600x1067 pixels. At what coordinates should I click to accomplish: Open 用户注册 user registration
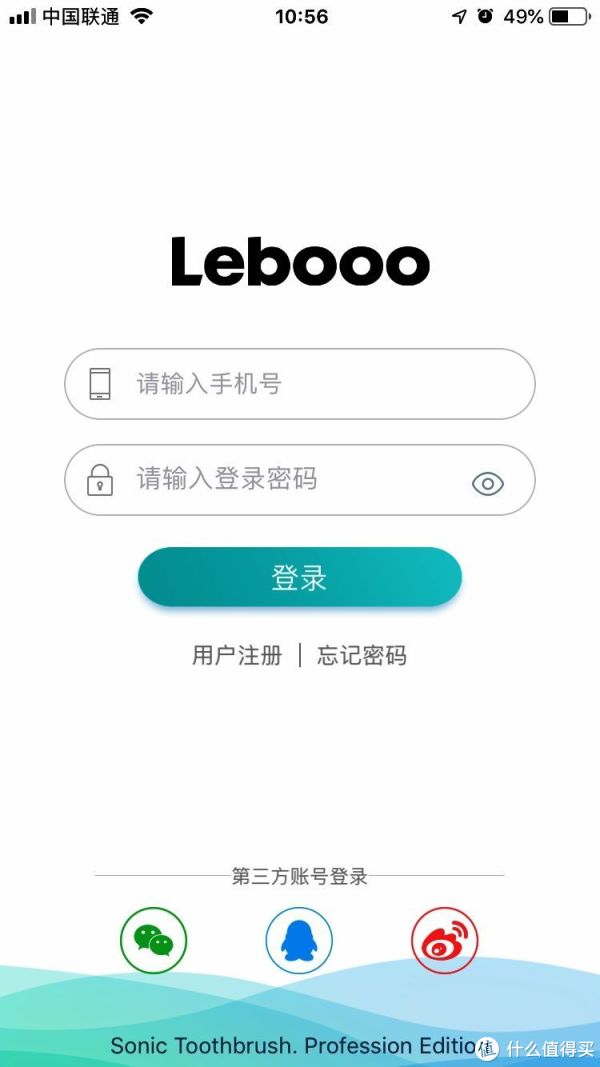pyautogui.click(x=237, y=655)
